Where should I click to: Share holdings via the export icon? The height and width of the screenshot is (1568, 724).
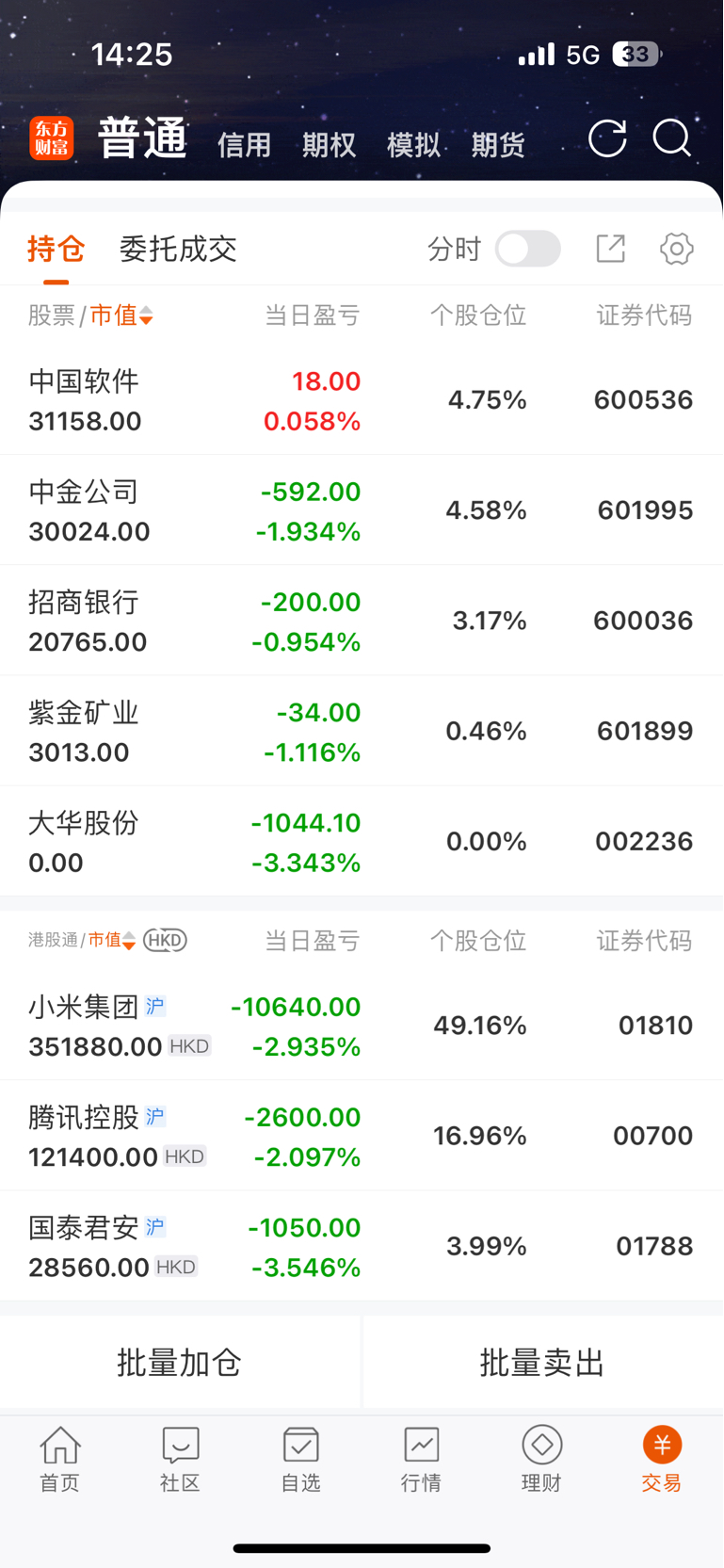tap(611, 249)
